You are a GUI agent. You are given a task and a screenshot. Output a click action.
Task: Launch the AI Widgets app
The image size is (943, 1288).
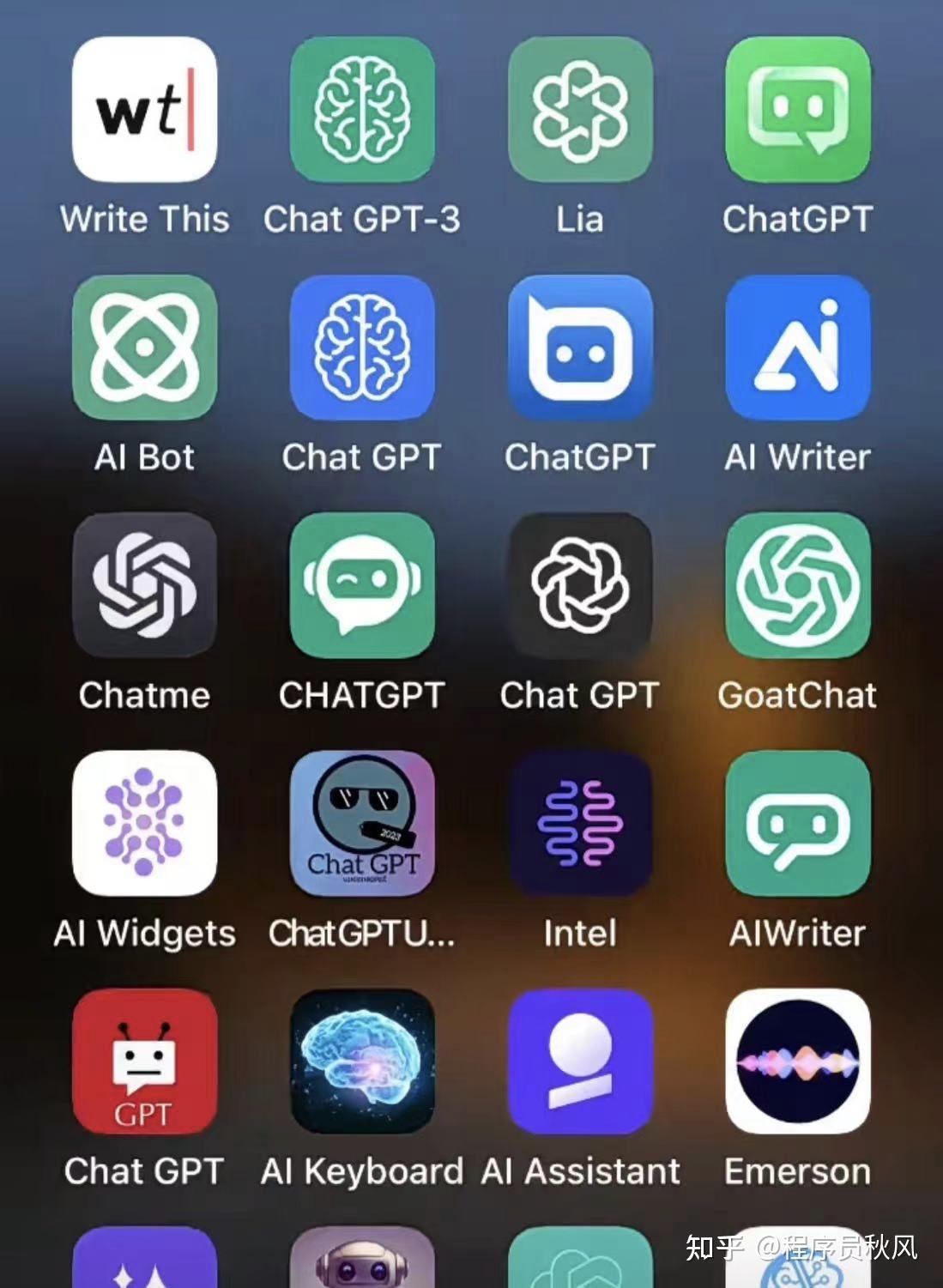click(x=144, y=824)
